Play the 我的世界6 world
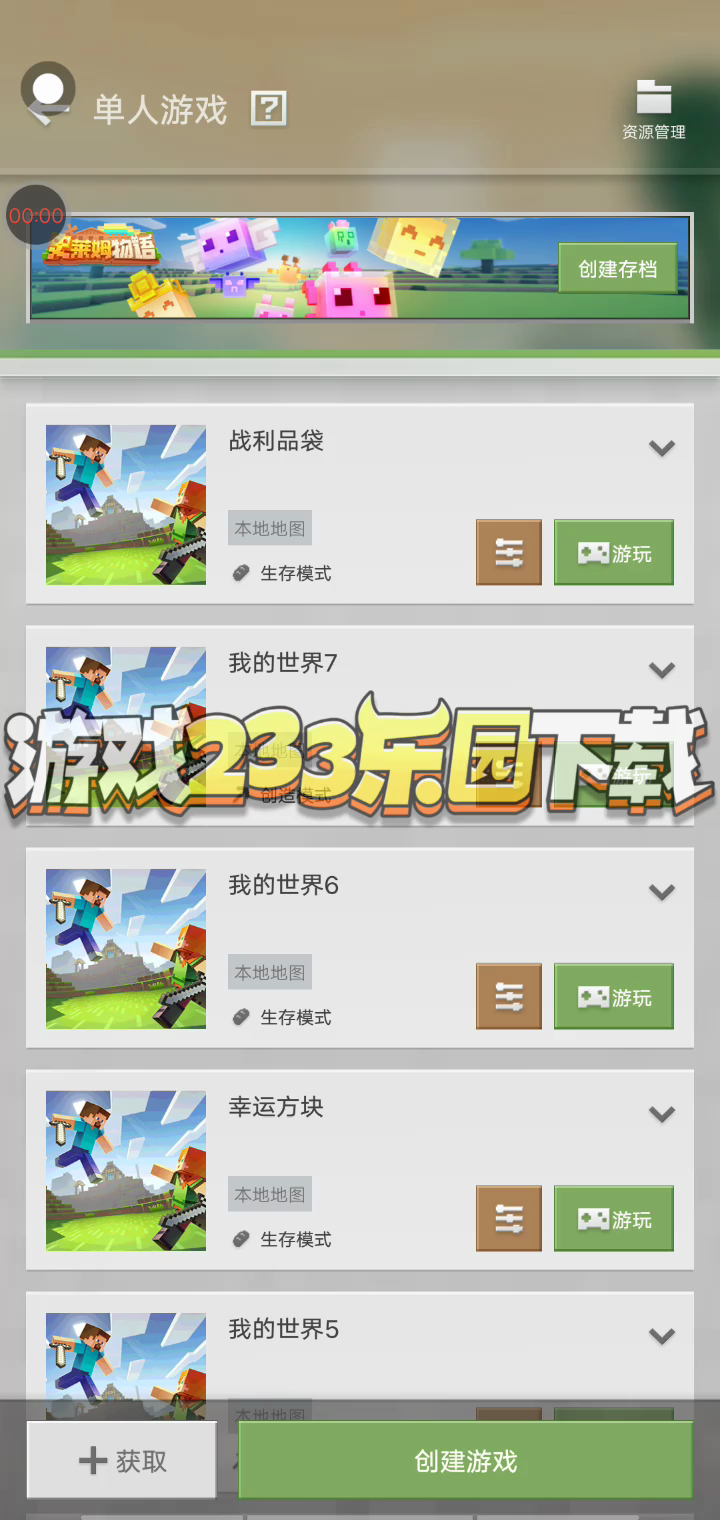The height and width of the screenshot is (1520, 720). 613,997
